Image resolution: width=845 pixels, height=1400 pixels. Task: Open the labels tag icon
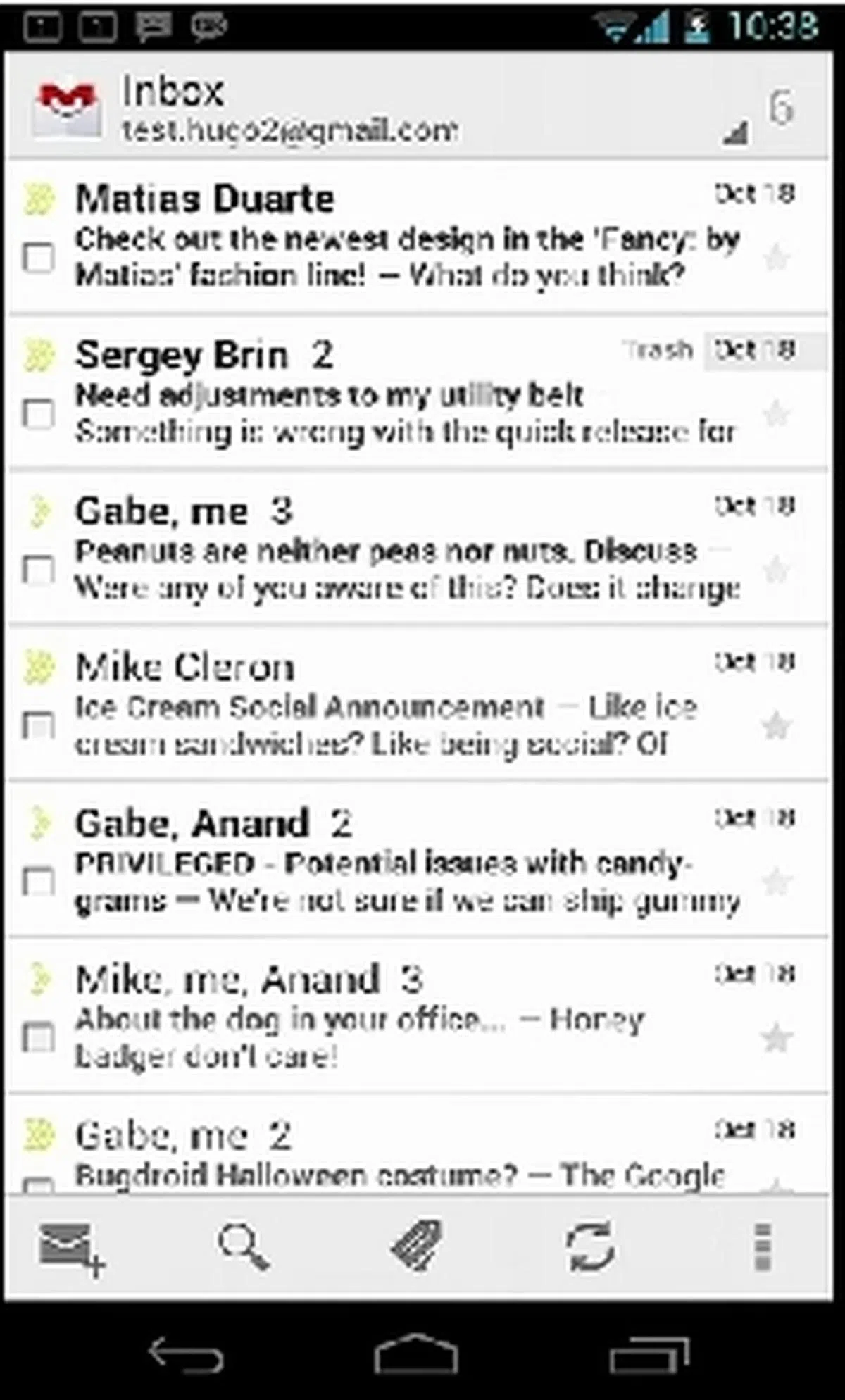[x=417, y=1246]
